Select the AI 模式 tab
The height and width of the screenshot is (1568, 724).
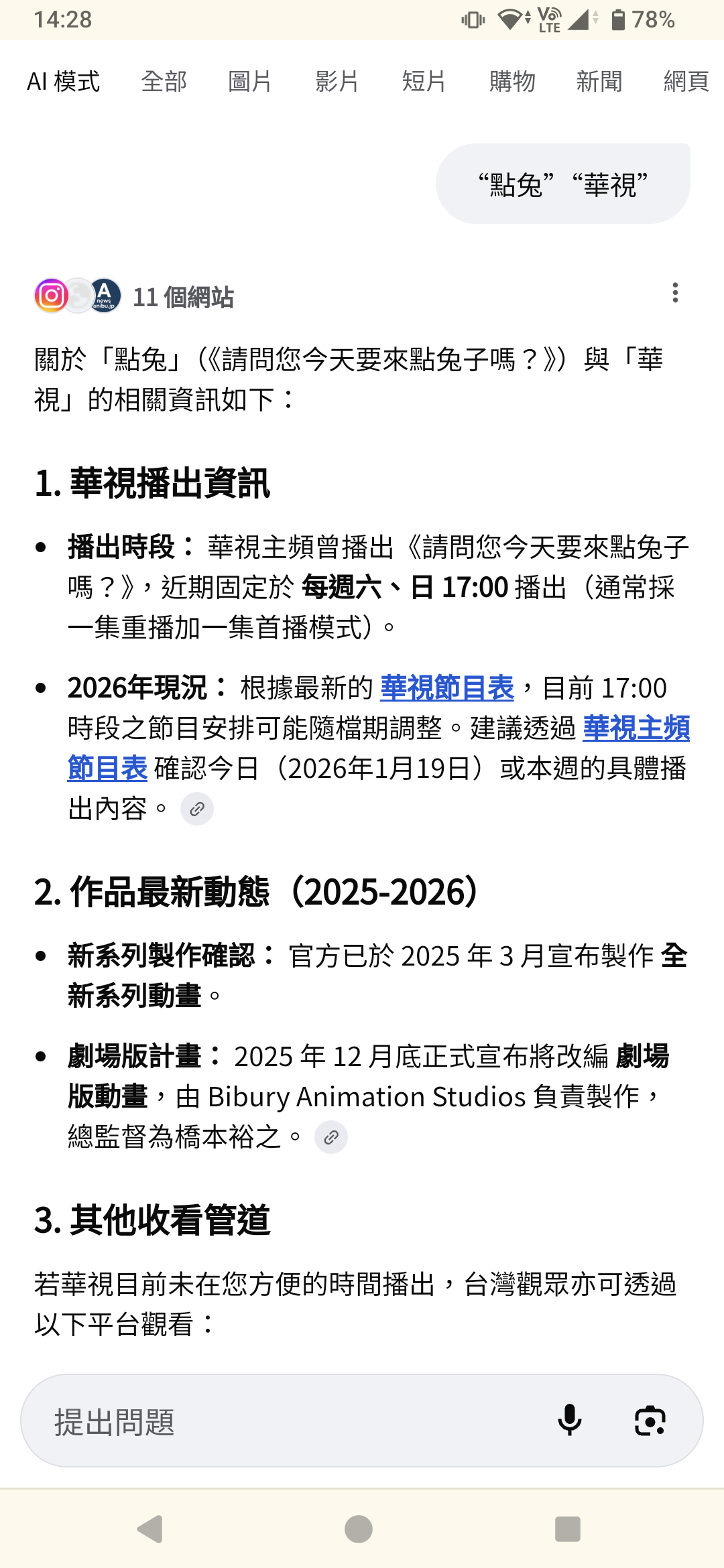point(64,82)
